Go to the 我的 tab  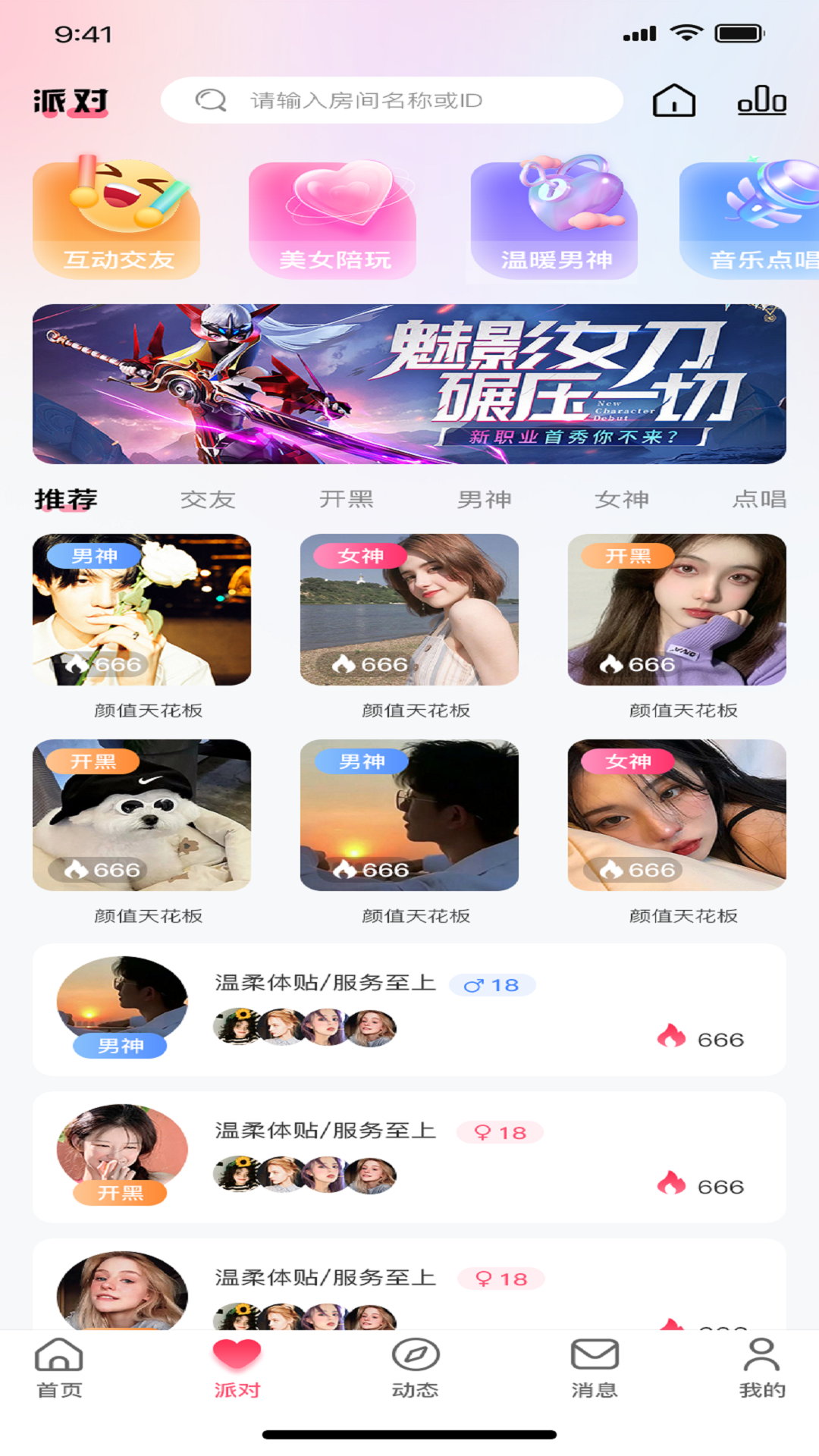(761, 1368)
